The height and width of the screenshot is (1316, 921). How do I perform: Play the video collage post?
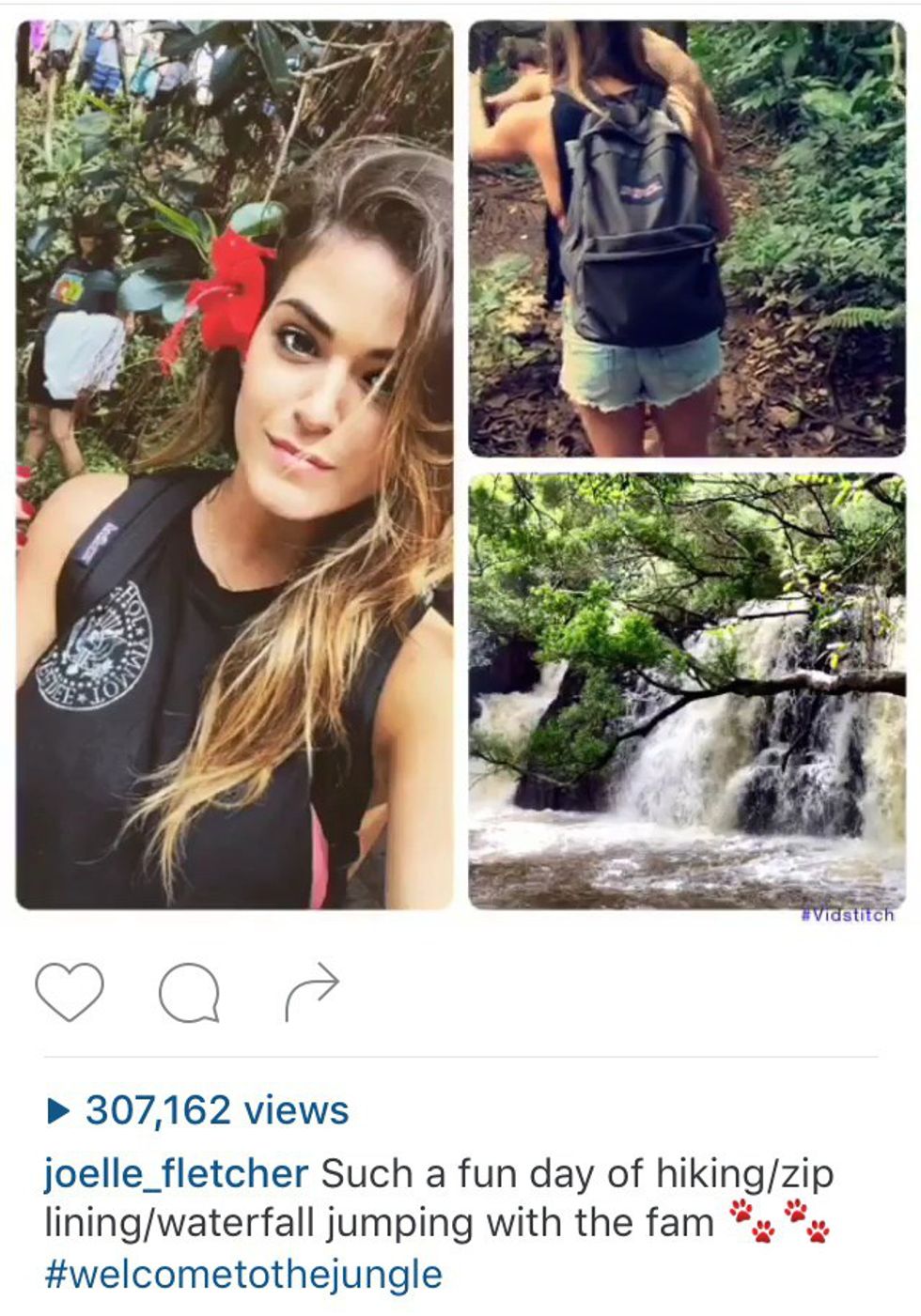pyautogui.click(x=460, y=465)
